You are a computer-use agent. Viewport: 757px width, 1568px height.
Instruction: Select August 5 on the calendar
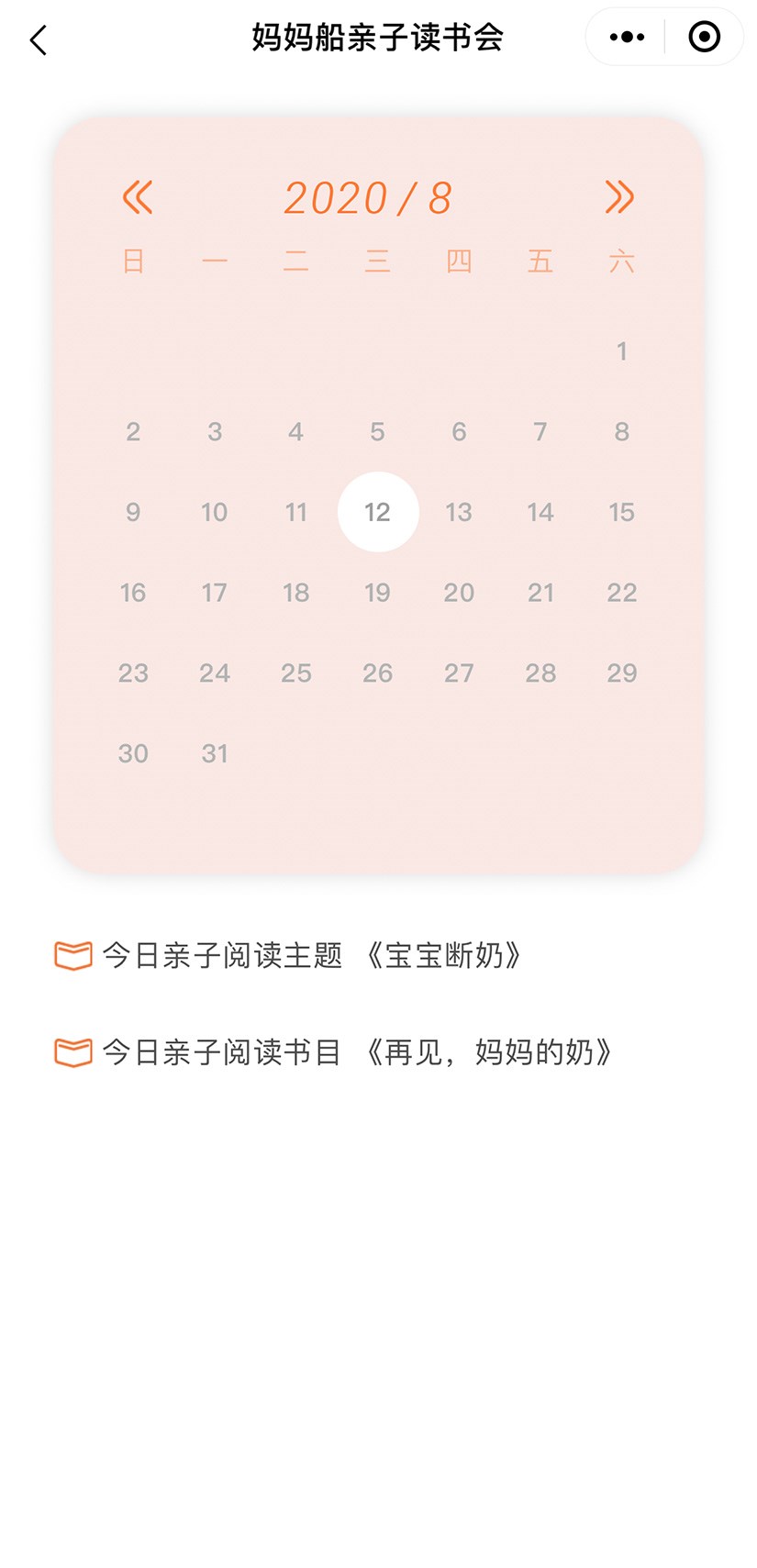click(377, 431)
